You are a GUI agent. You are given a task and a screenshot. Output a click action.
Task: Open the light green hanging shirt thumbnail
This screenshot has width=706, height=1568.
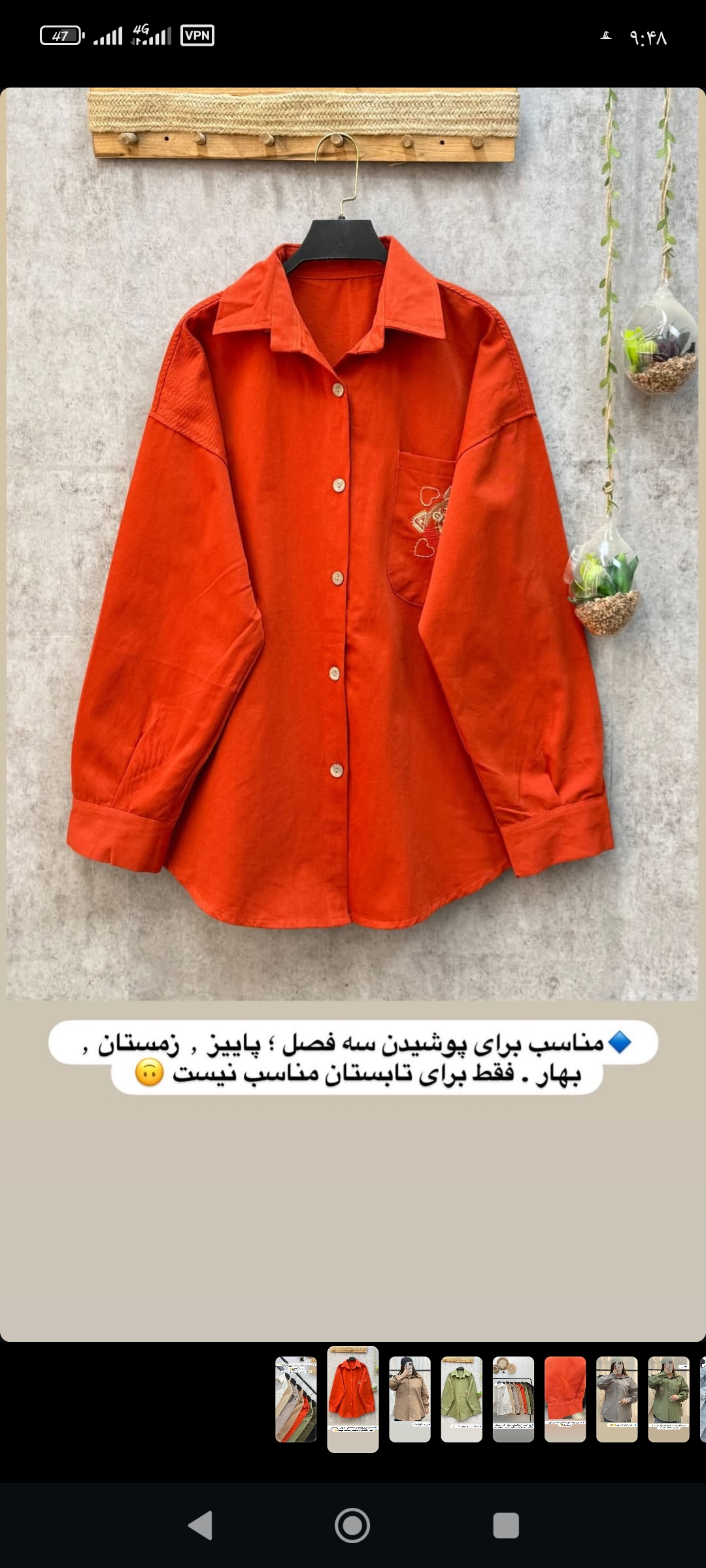(461, 1399)
